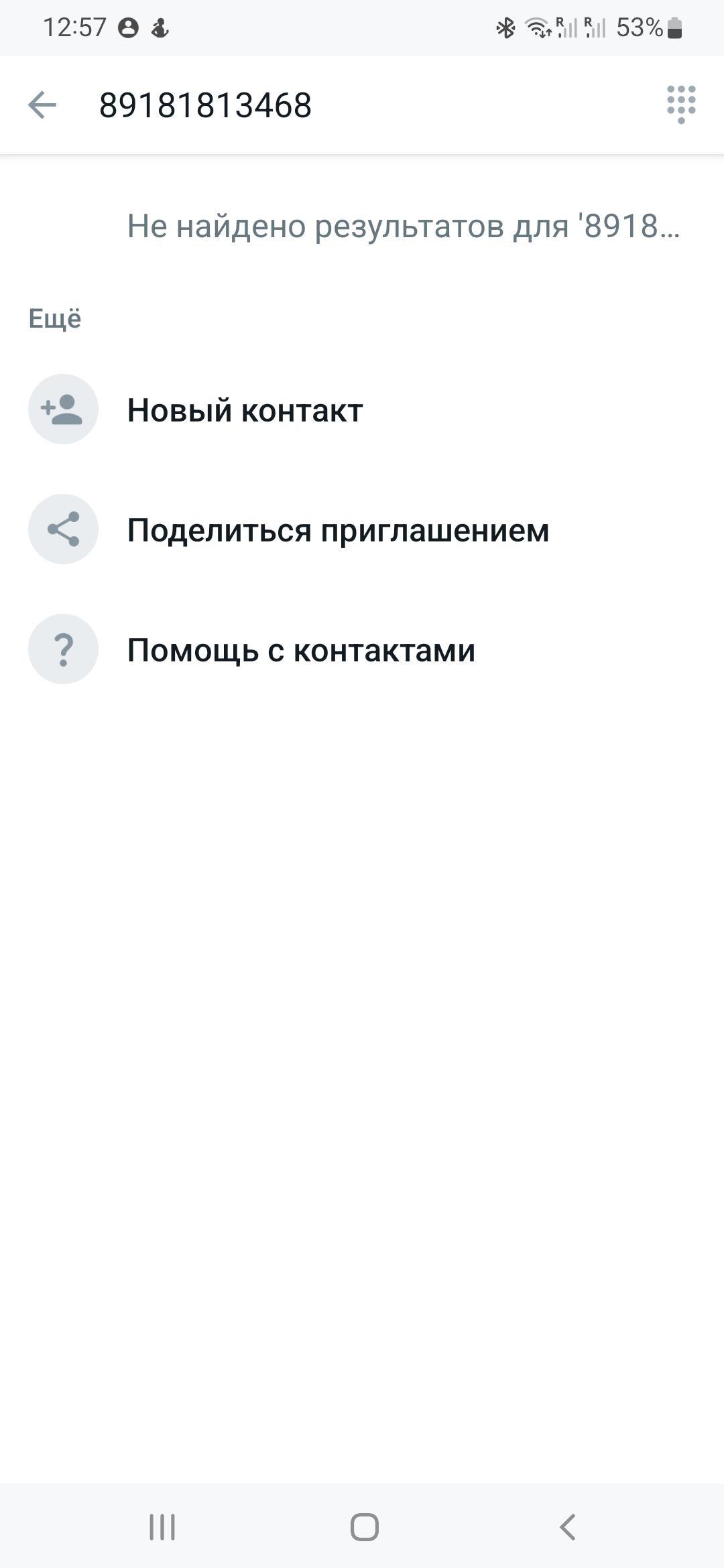Switch to the dial pad keyboard
Screen dimensions: 724x1568
click(x=681, y=105)
